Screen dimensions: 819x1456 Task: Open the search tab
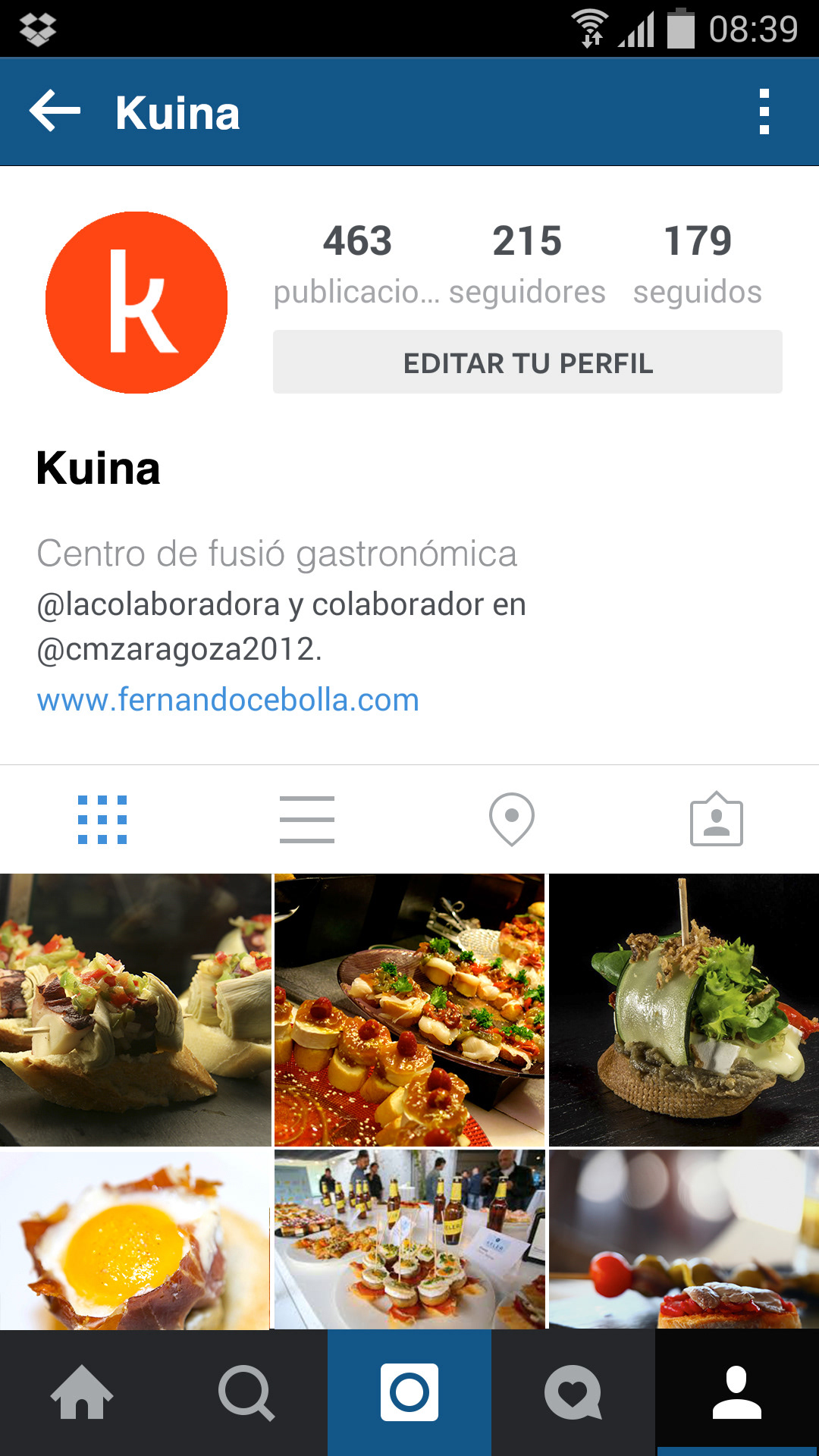point(246,1392)
